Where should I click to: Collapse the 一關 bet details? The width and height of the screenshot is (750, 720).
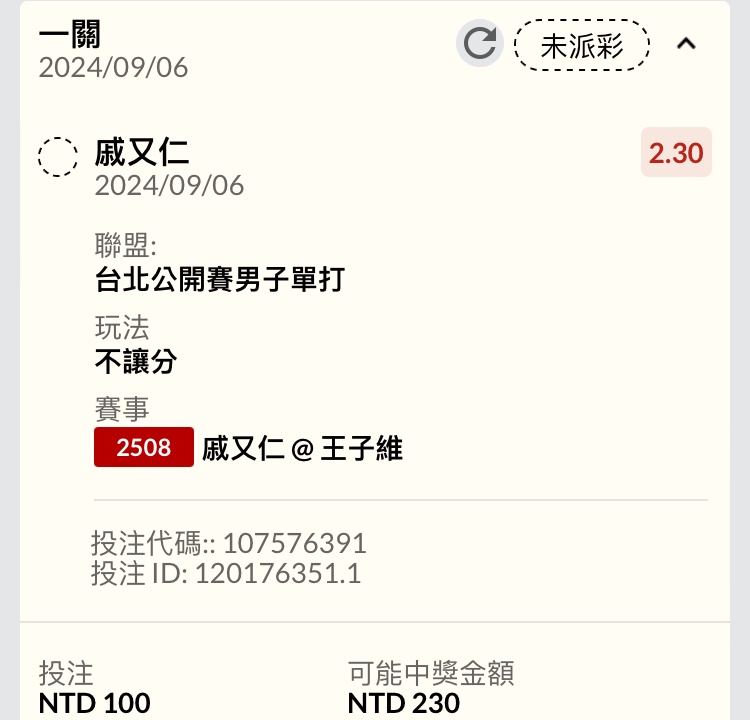(686, 44)
